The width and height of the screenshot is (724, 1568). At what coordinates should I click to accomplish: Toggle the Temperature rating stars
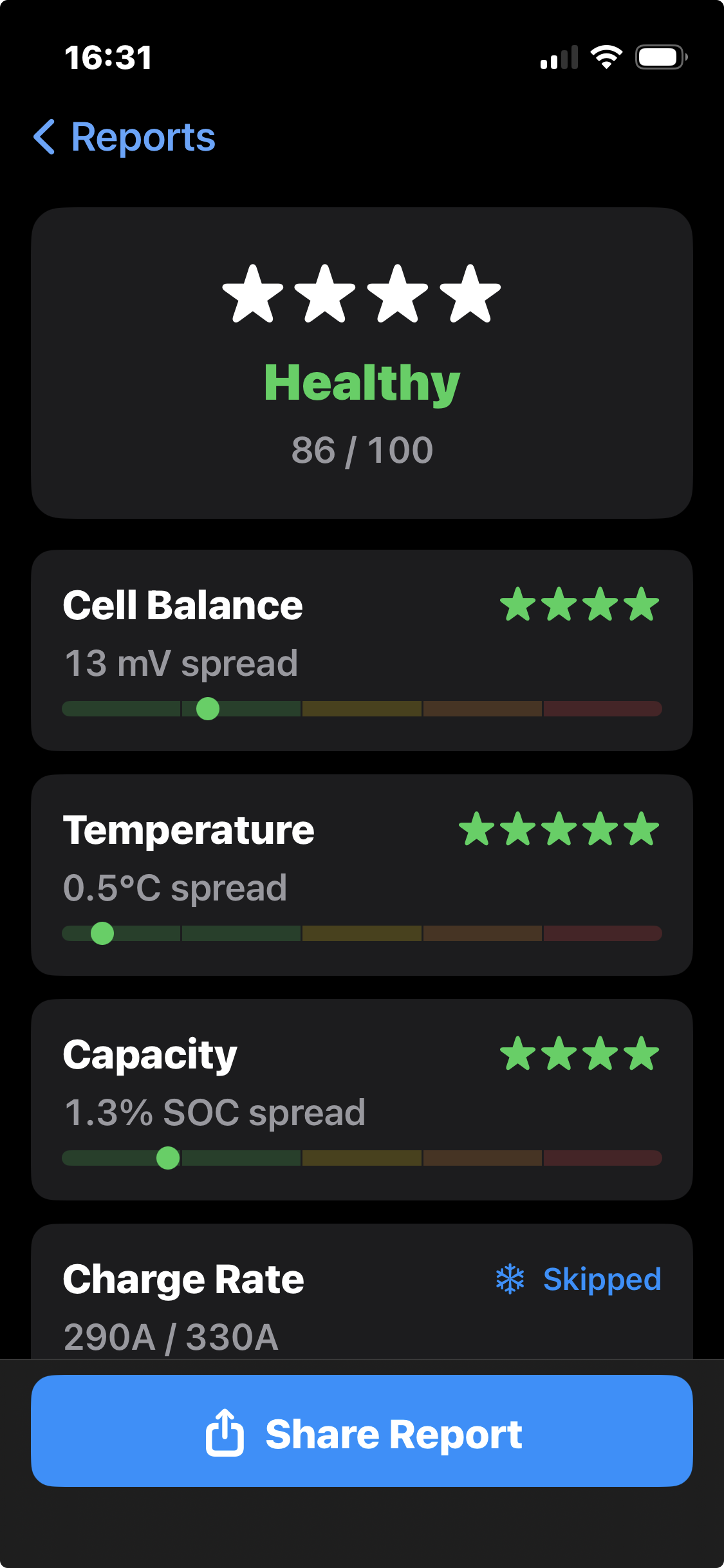[559, 830]
